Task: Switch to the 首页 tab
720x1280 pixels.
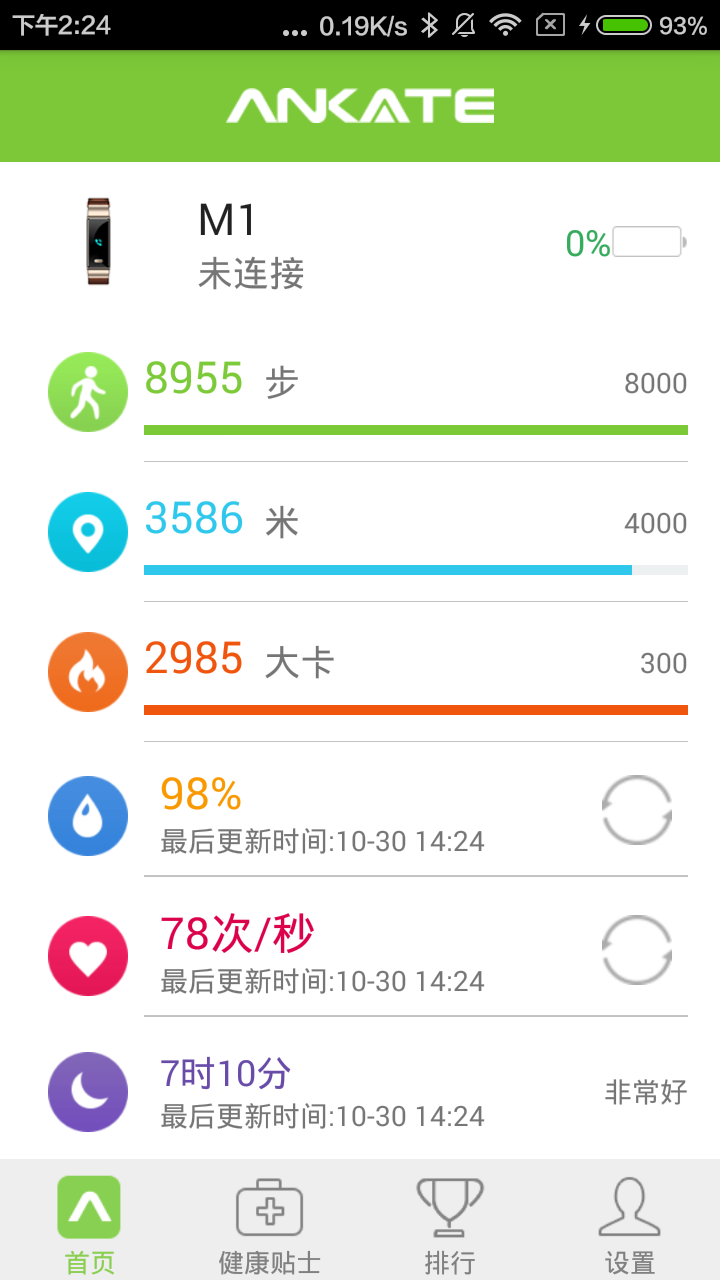Action: [89, 1225]
